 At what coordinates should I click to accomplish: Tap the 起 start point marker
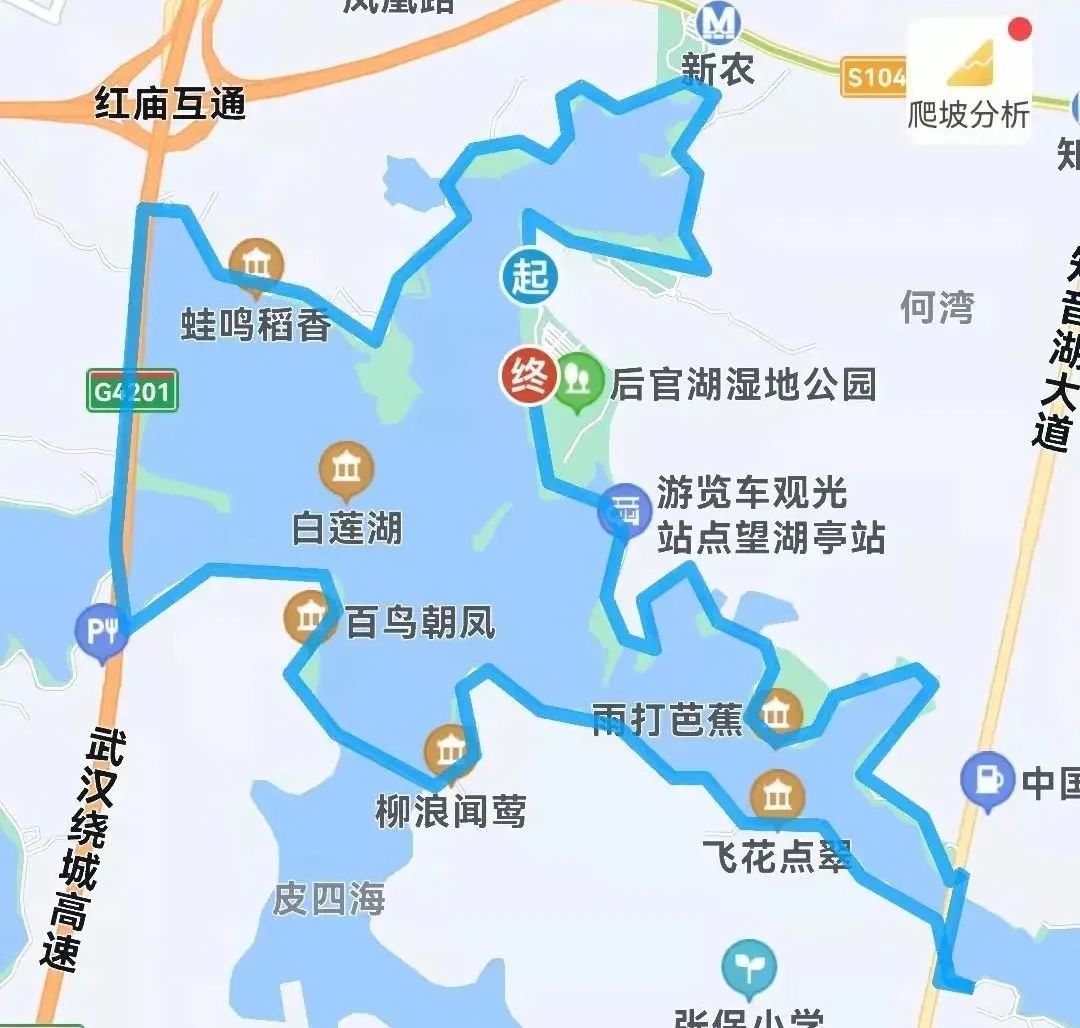(529, 276)
